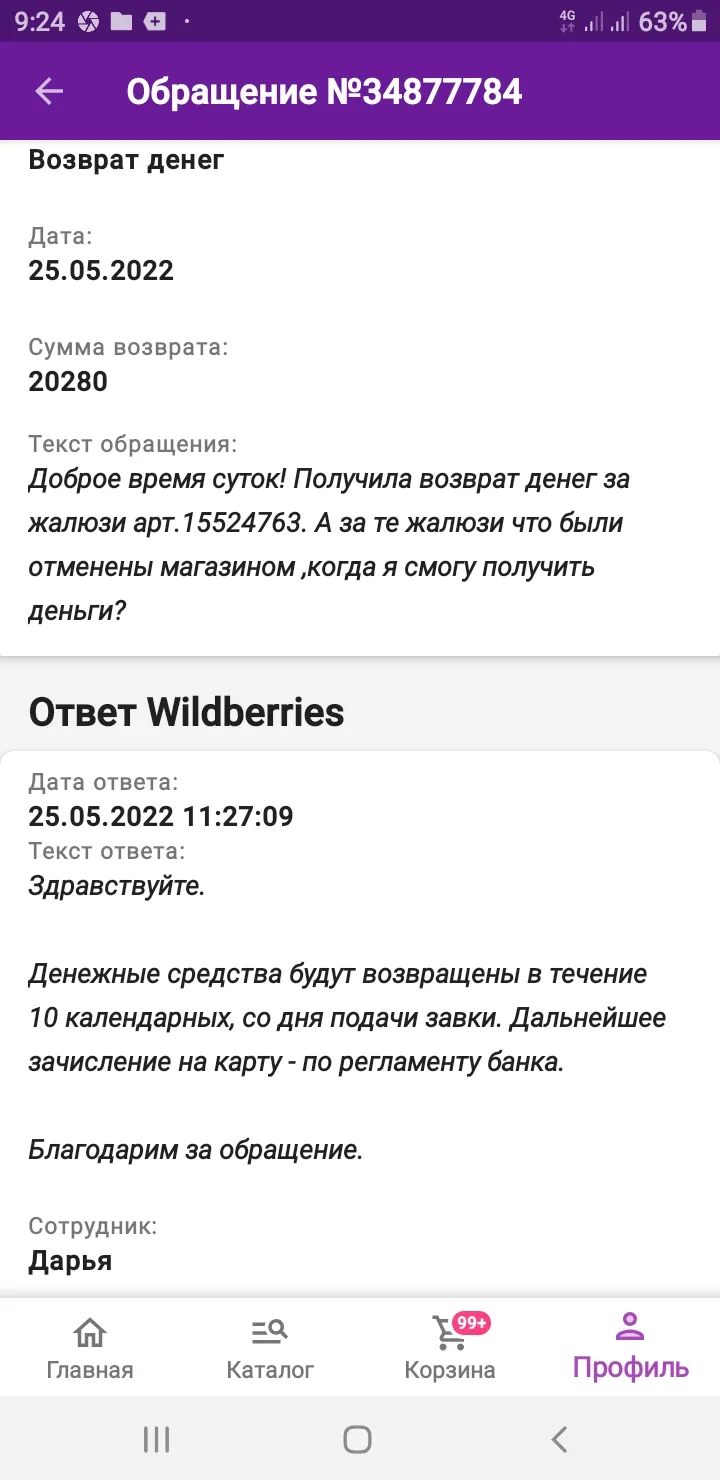Open the Каталог tab

pyautogui.click(x=270, y=1348)
